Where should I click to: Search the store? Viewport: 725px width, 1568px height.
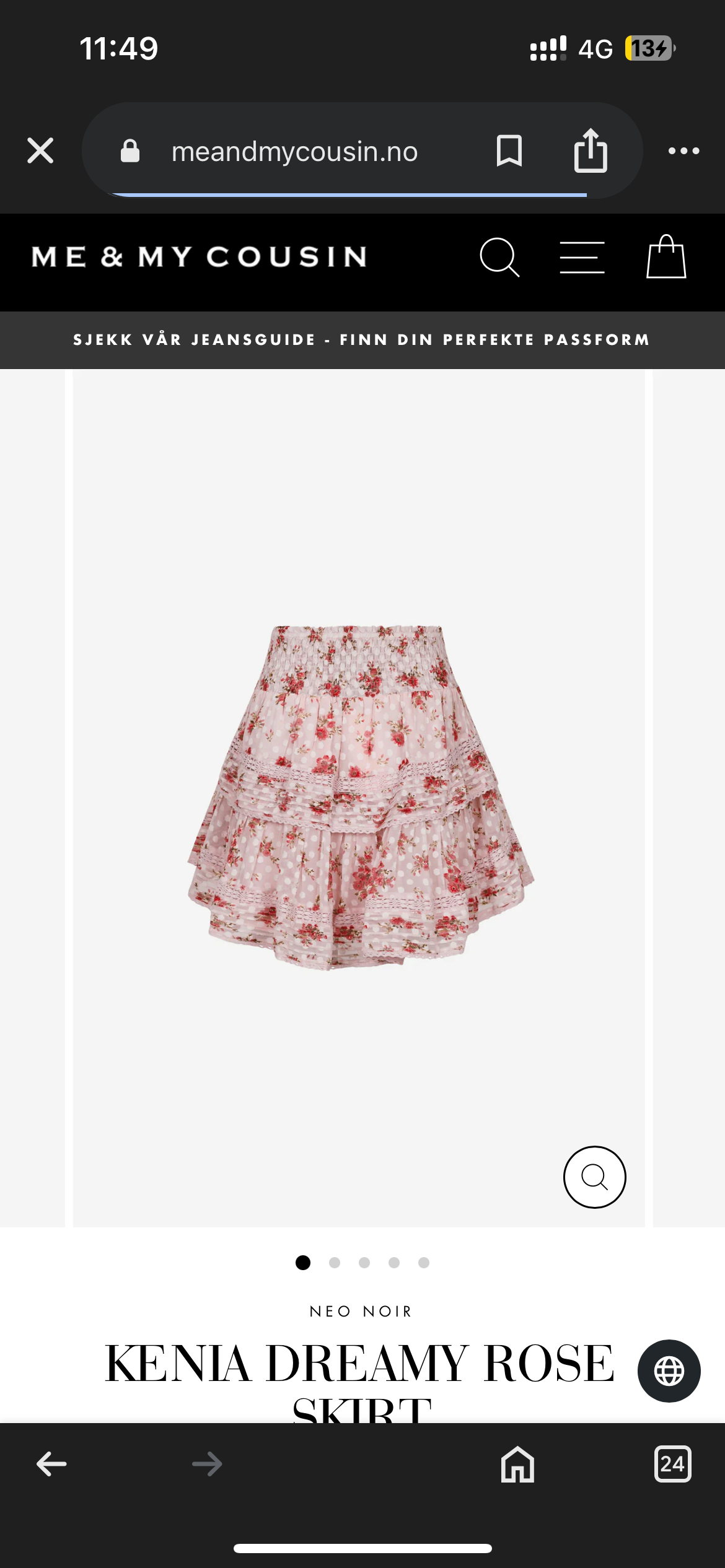499,256
